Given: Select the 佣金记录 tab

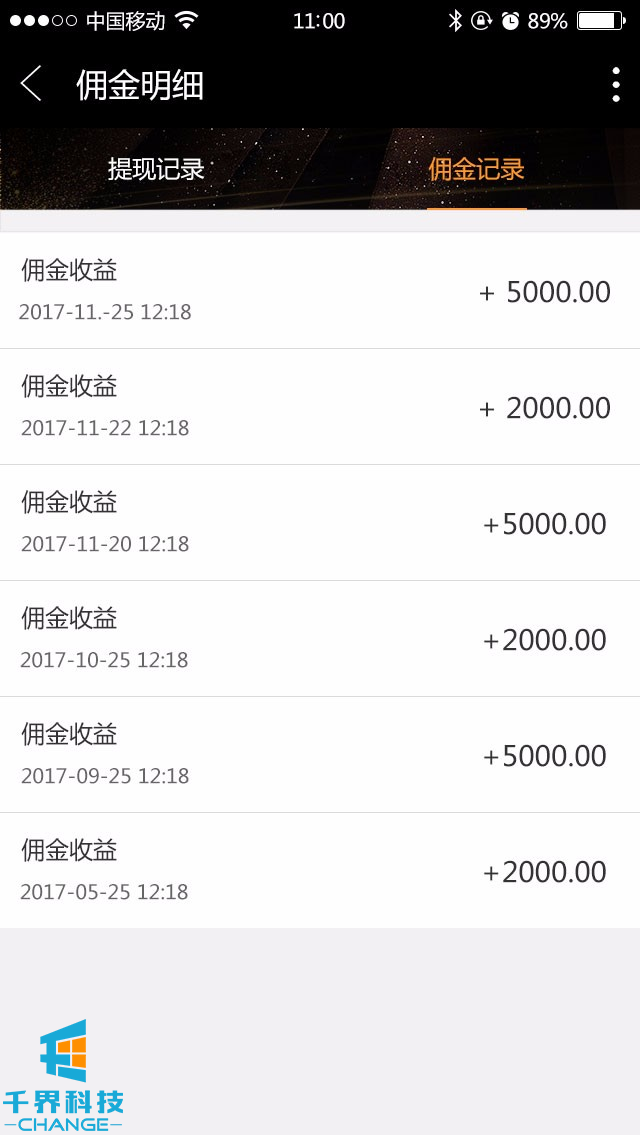Looking at the screenshot, I should click(477, 169).
